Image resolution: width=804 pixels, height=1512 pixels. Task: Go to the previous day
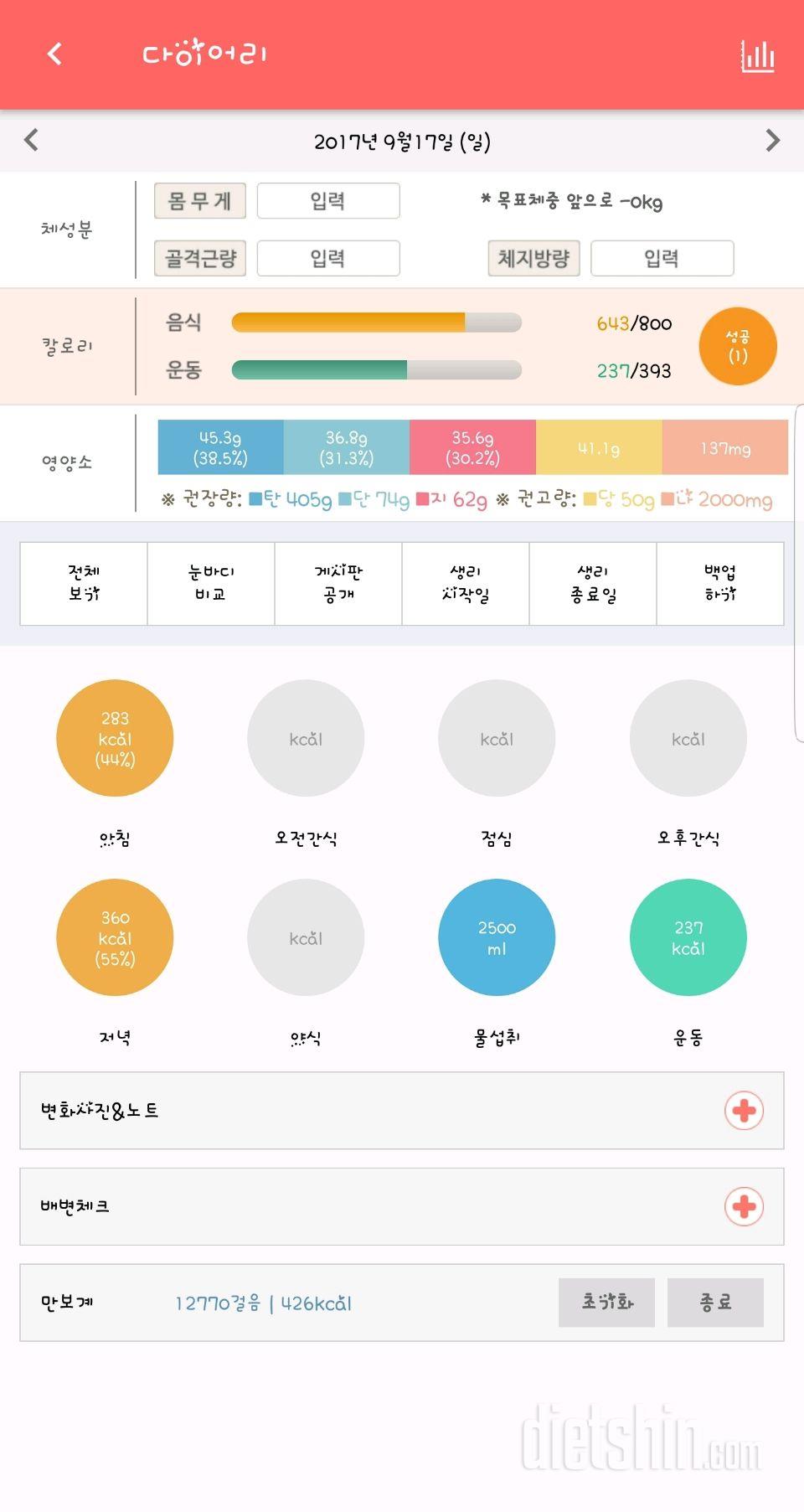click(x=32, y=140)
